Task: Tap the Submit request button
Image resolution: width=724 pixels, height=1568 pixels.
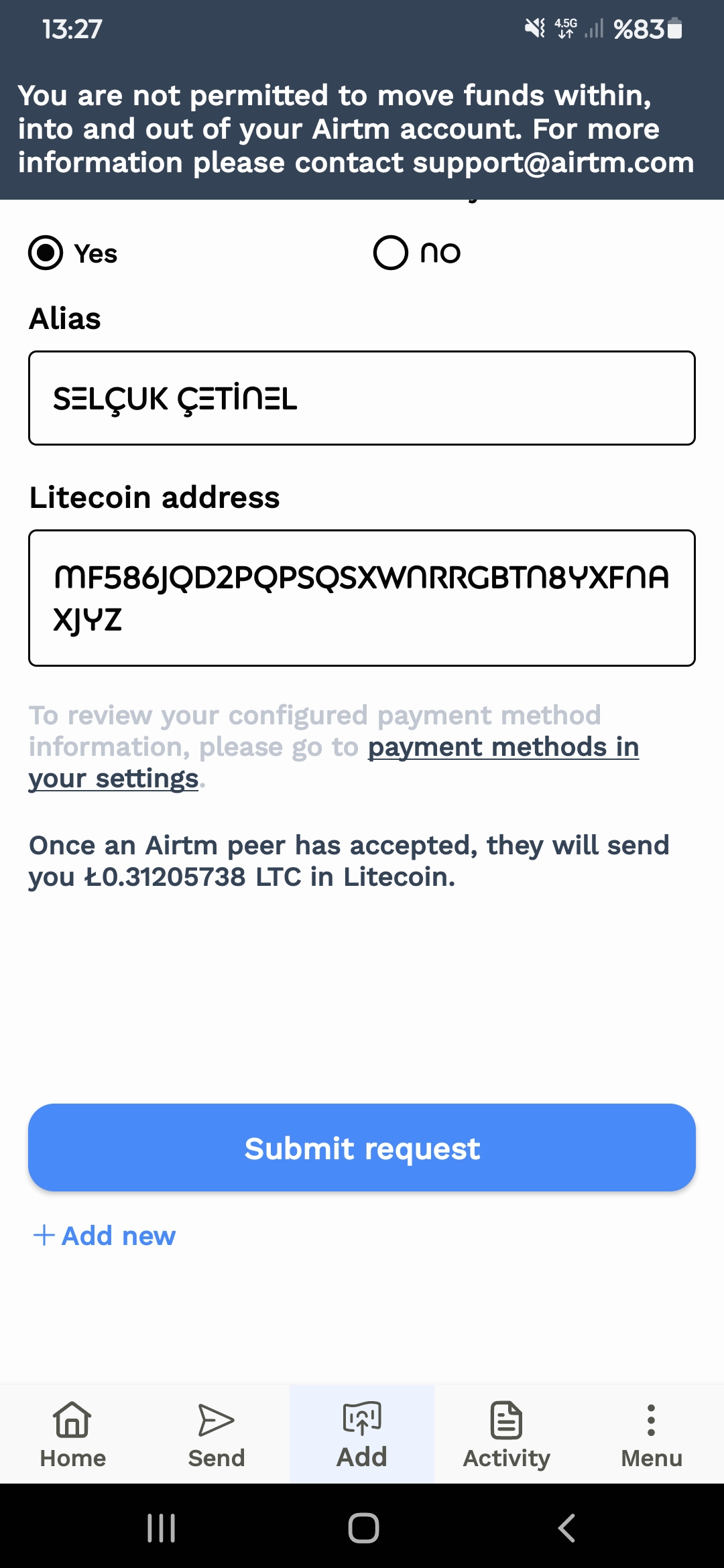Action: tap(362, 1148)
